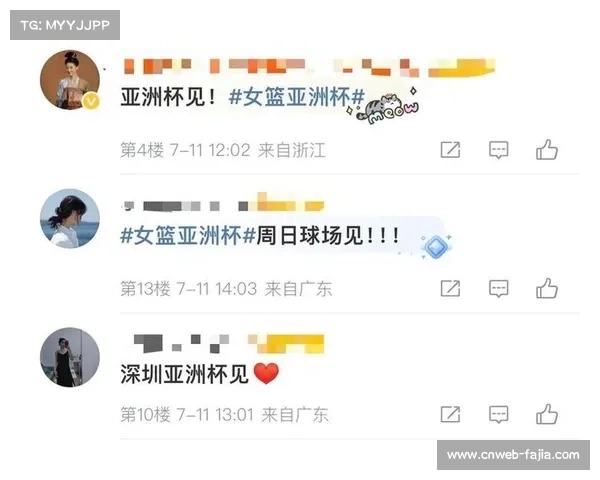The width and height of the screenshot is (600, 480).
Task: Reply to the 13th floor comment
Action: pos(498,289)
